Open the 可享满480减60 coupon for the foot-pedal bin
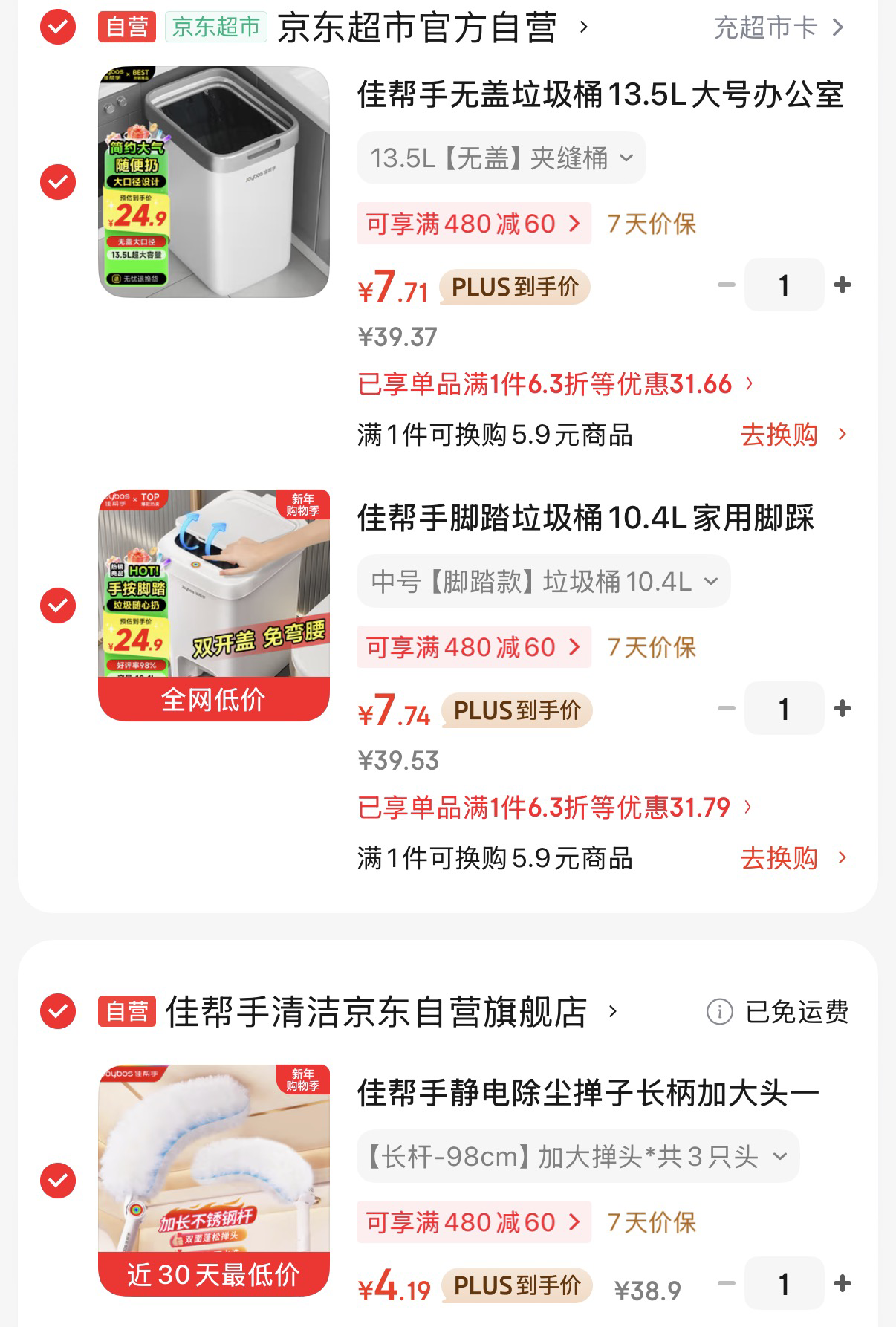 pyautogui.click(x=473, y=647)
